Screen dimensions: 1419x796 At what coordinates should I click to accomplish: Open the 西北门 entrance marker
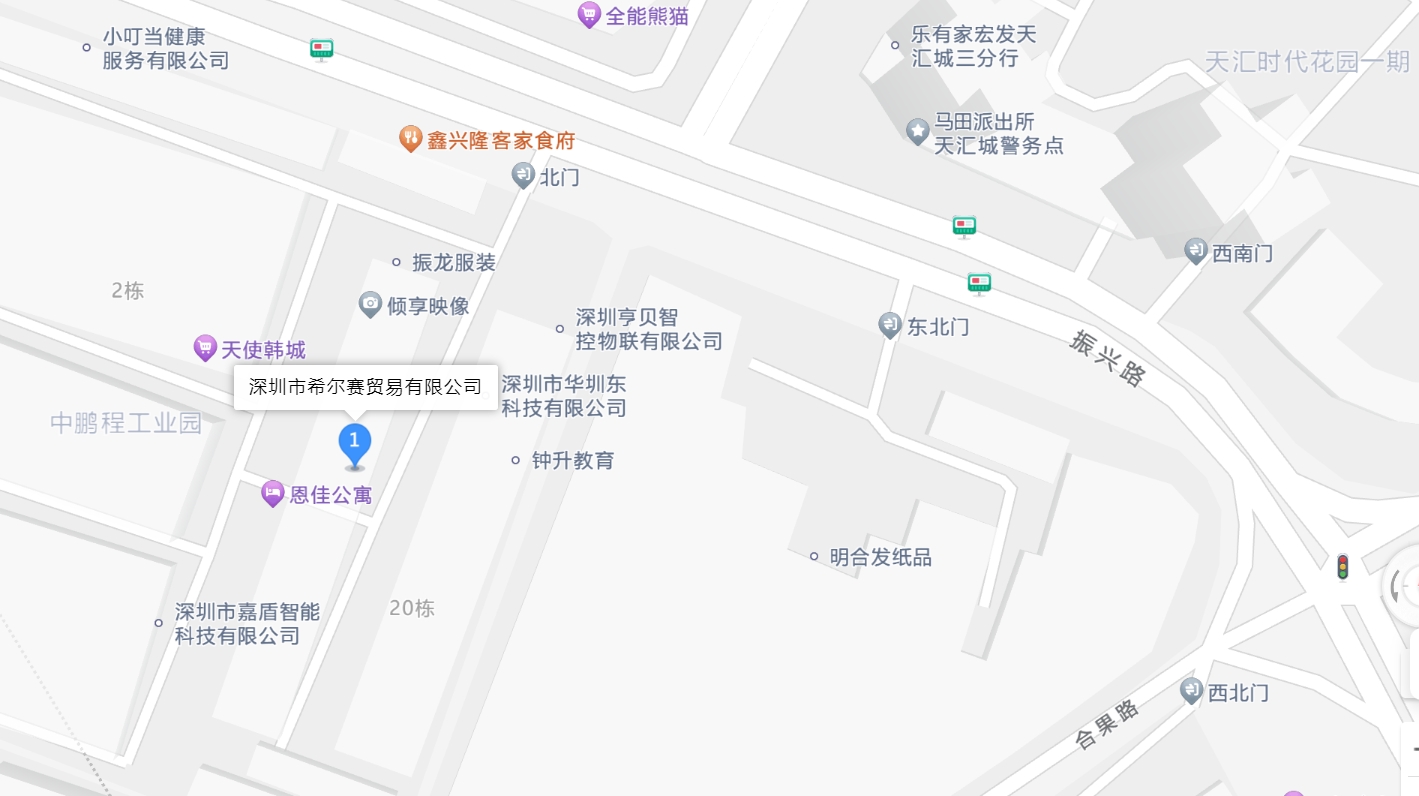coord(1191,691)
